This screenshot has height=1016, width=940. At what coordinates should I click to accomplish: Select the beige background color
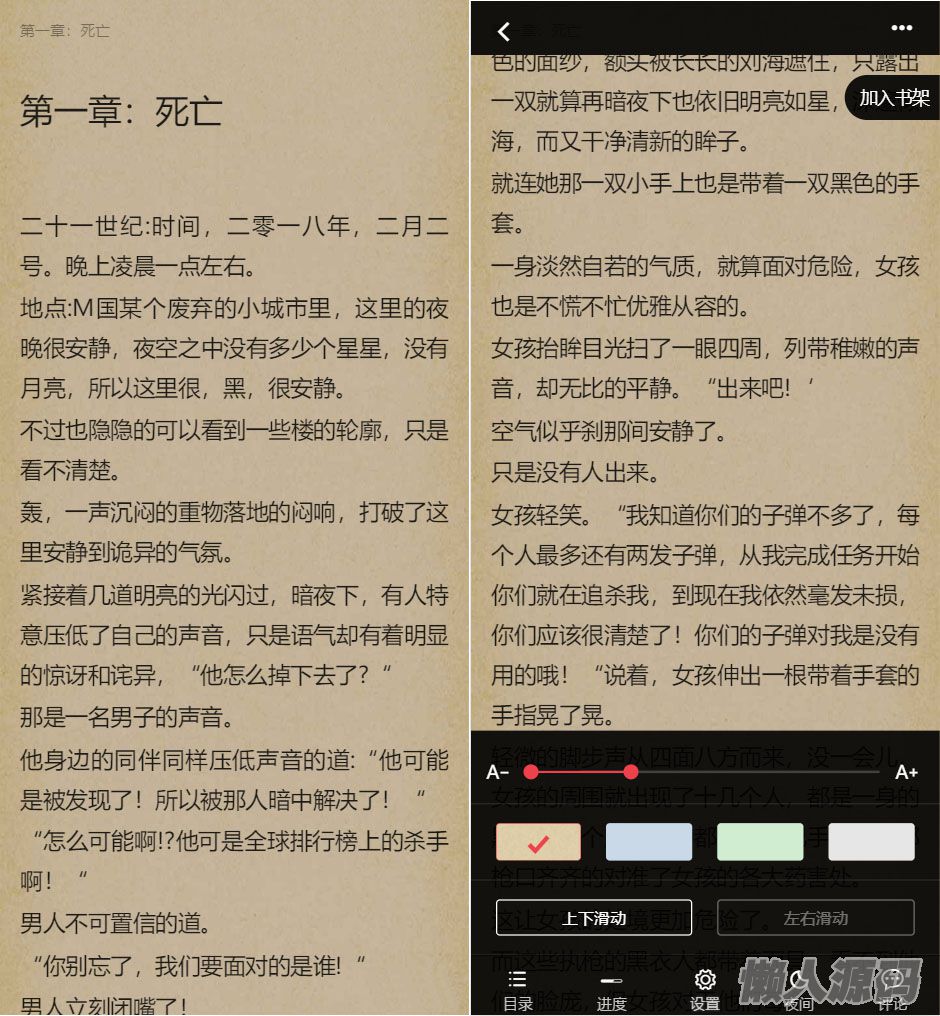click(x=538, y=842)
